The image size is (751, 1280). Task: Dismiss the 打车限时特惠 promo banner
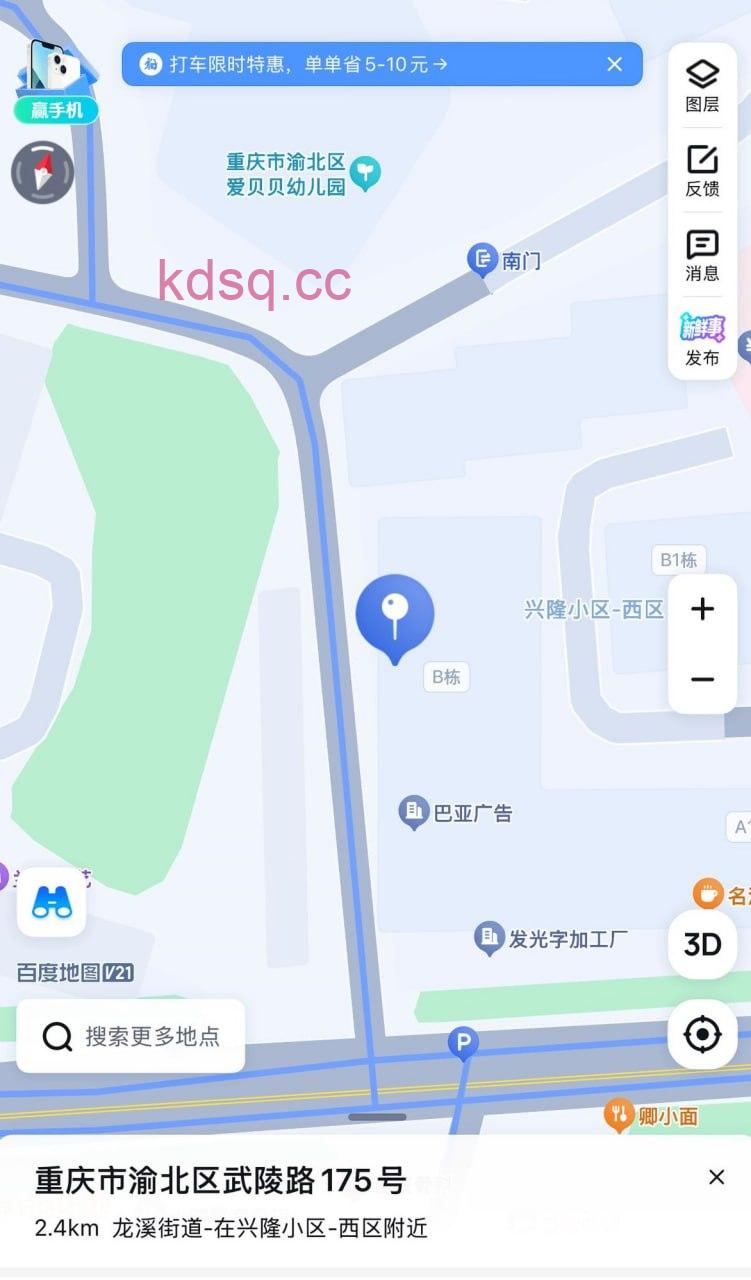click(x=614, y=65)
